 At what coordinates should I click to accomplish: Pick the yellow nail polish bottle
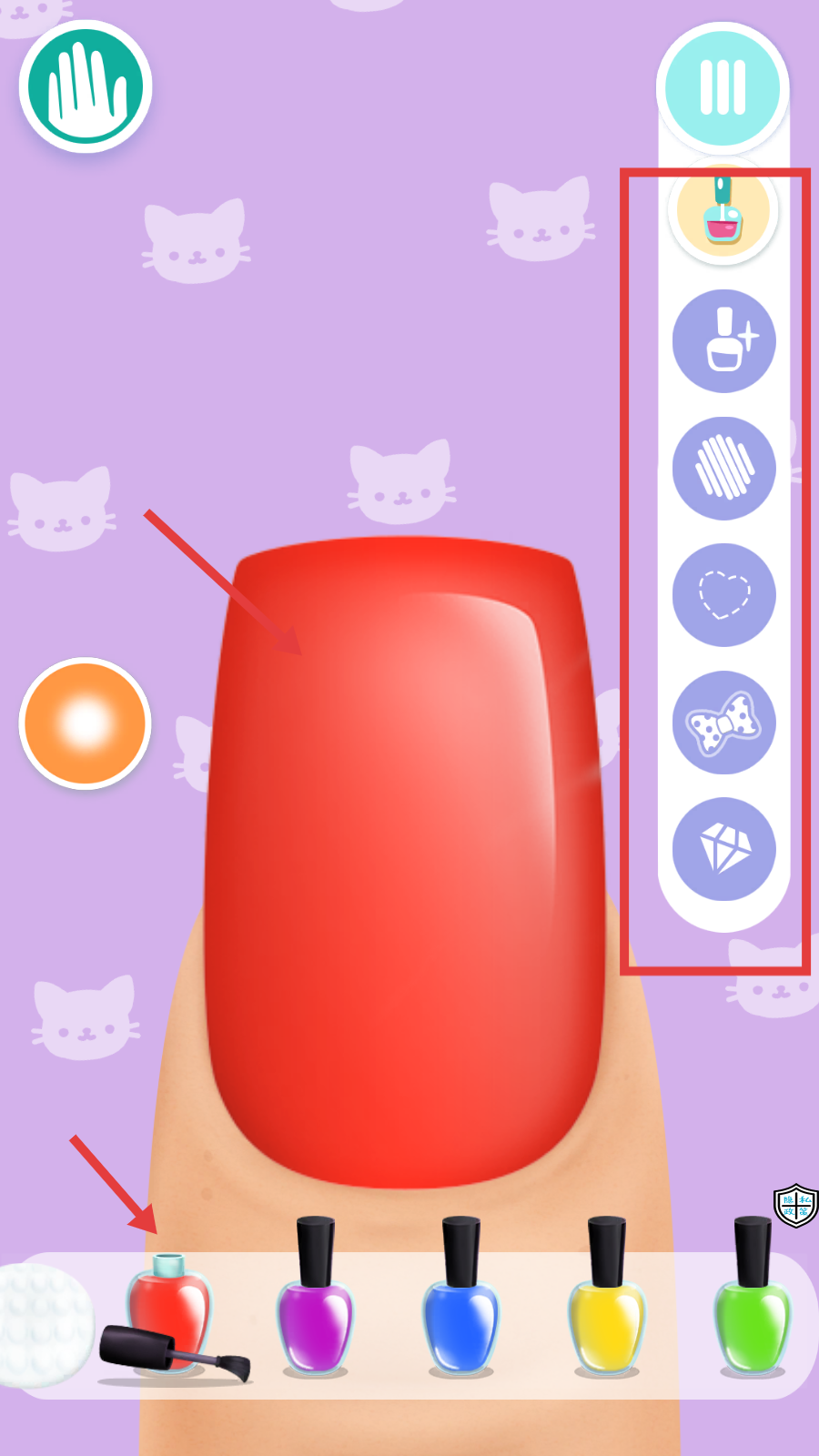[606, 1310]
